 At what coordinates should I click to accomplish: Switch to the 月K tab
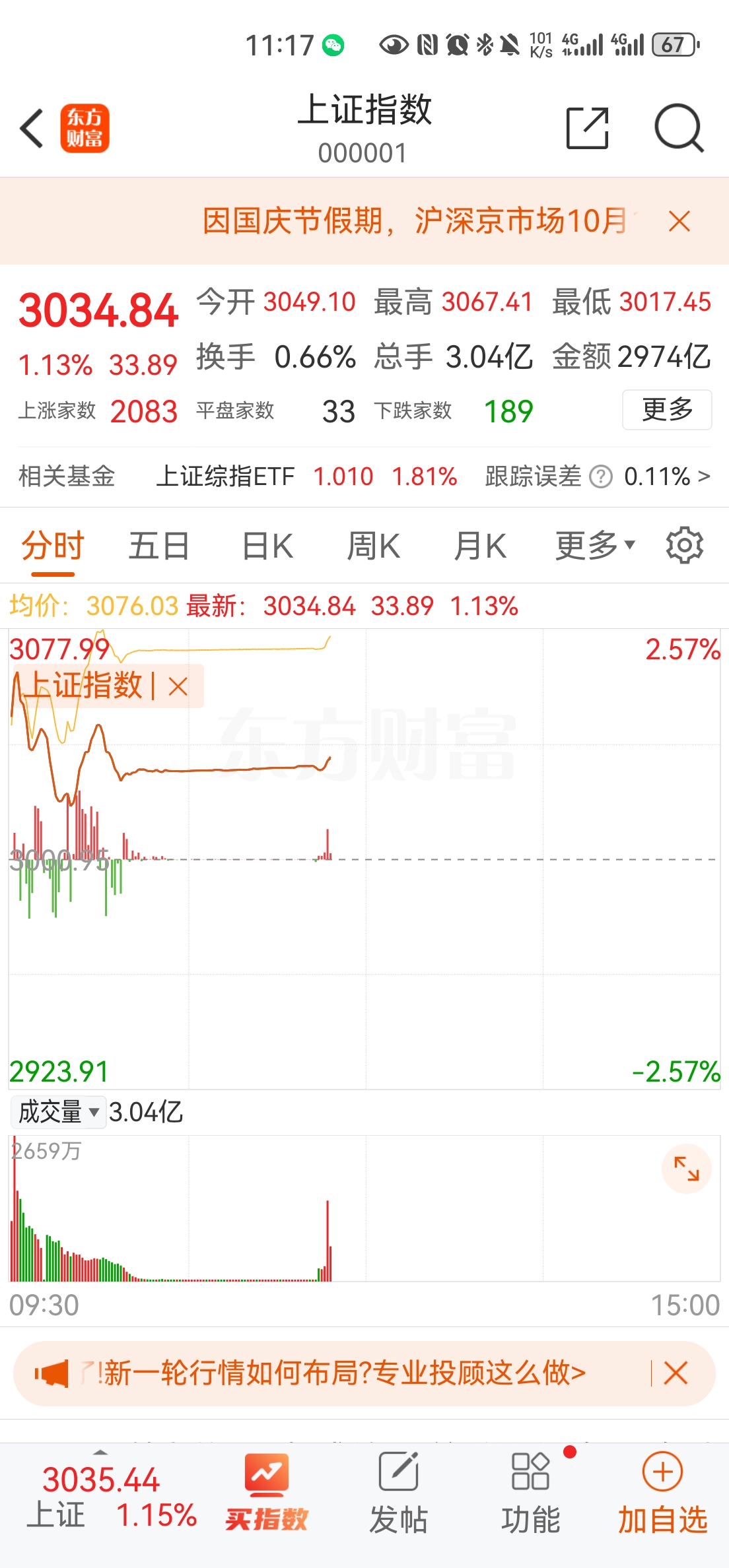[479, 544]
